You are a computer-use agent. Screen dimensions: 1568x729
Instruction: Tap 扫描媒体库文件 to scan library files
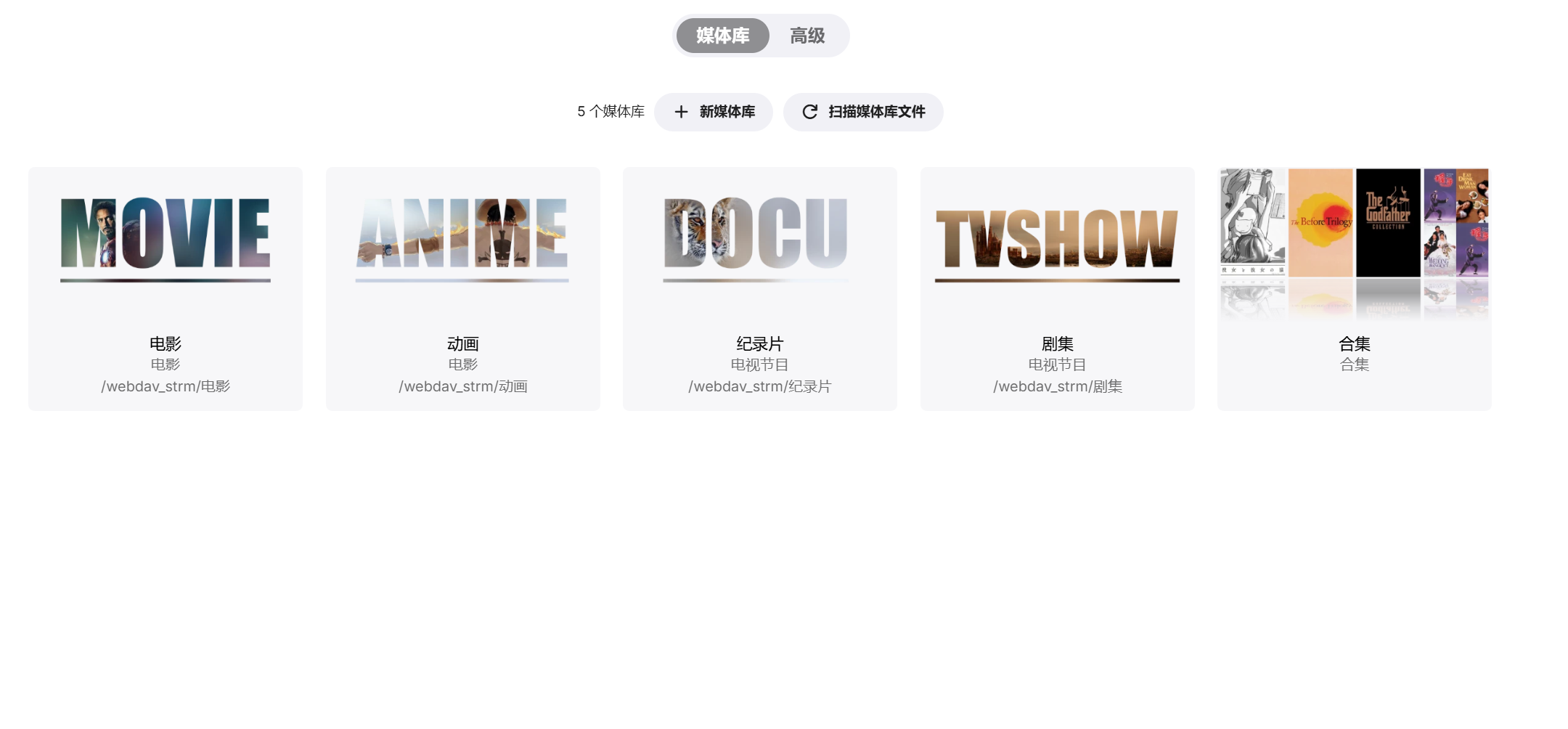863,112
